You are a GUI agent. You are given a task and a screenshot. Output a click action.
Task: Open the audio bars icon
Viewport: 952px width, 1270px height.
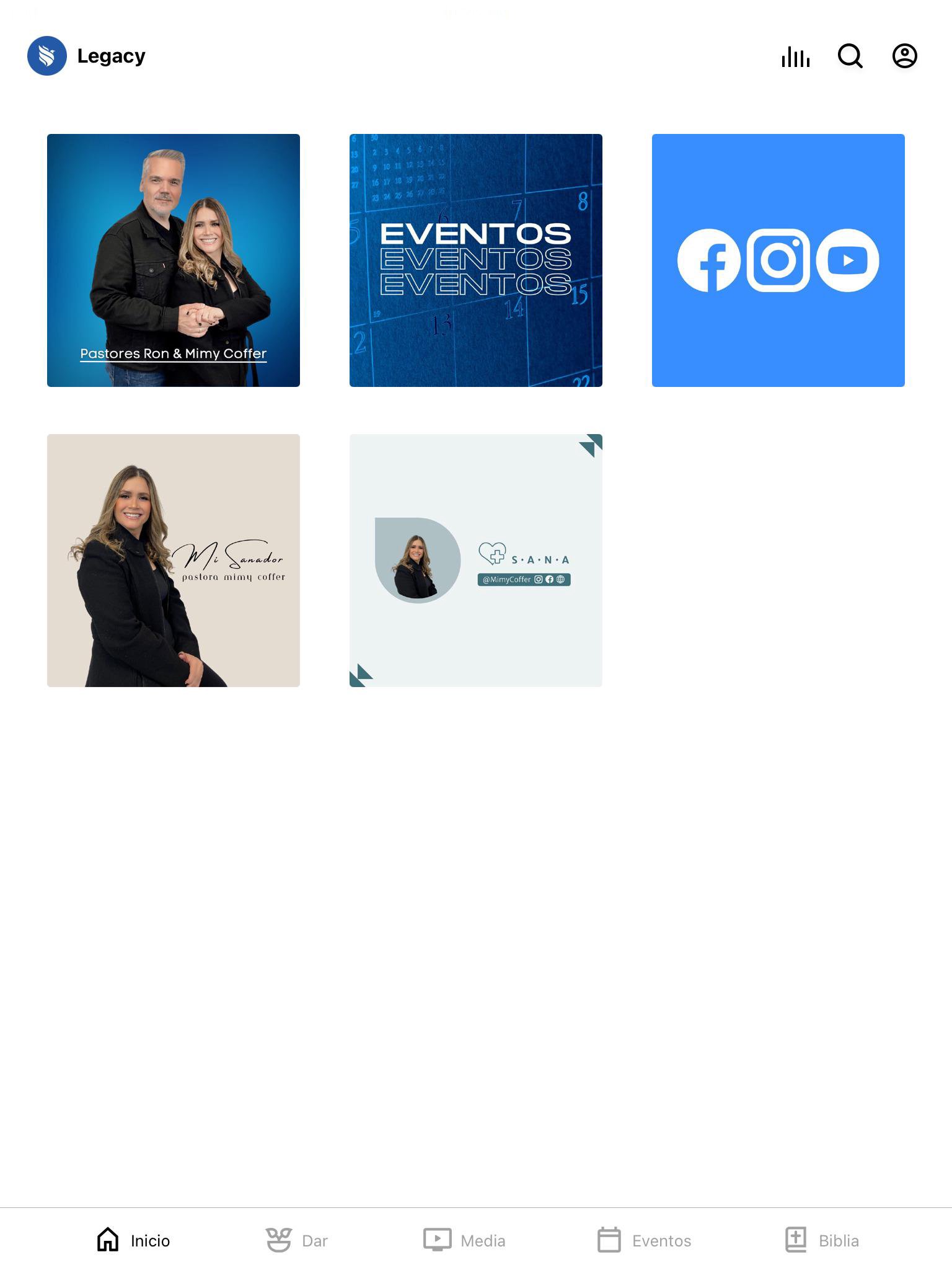tap(795, 56)
